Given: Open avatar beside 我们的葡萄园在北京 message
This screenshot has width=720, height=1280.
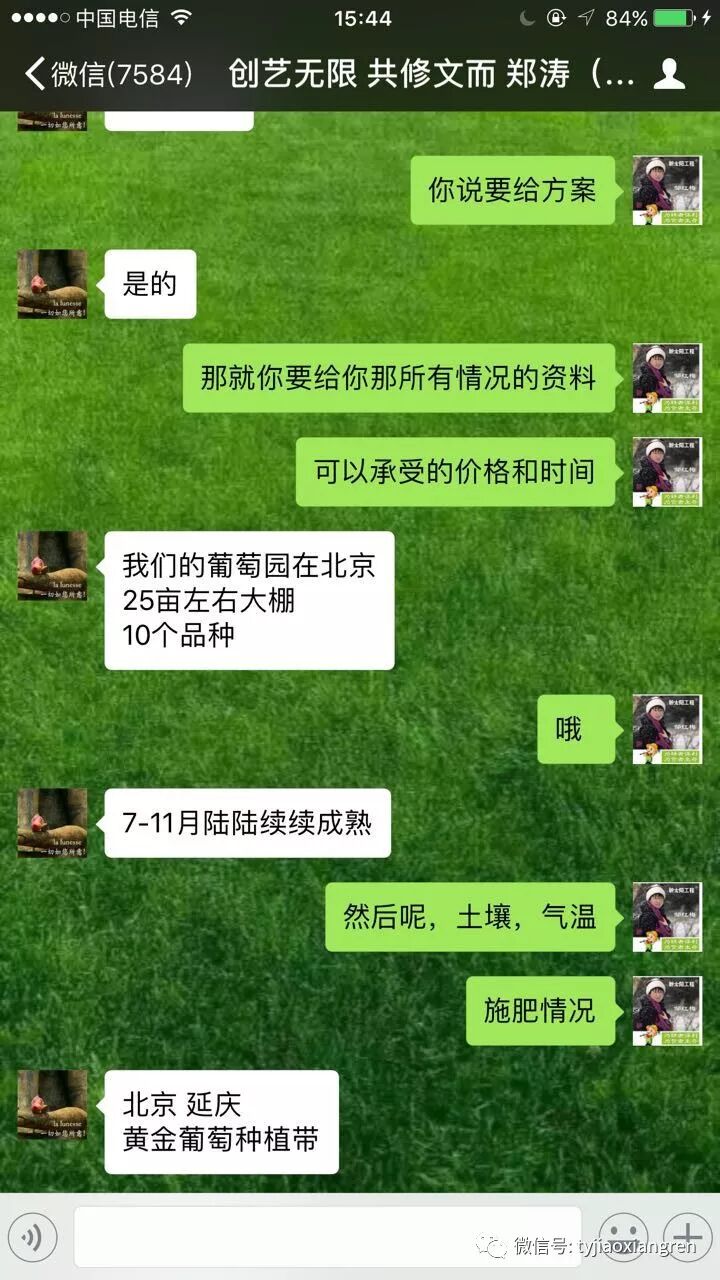Looking at the screenshot, I should (x=52, y=566).
